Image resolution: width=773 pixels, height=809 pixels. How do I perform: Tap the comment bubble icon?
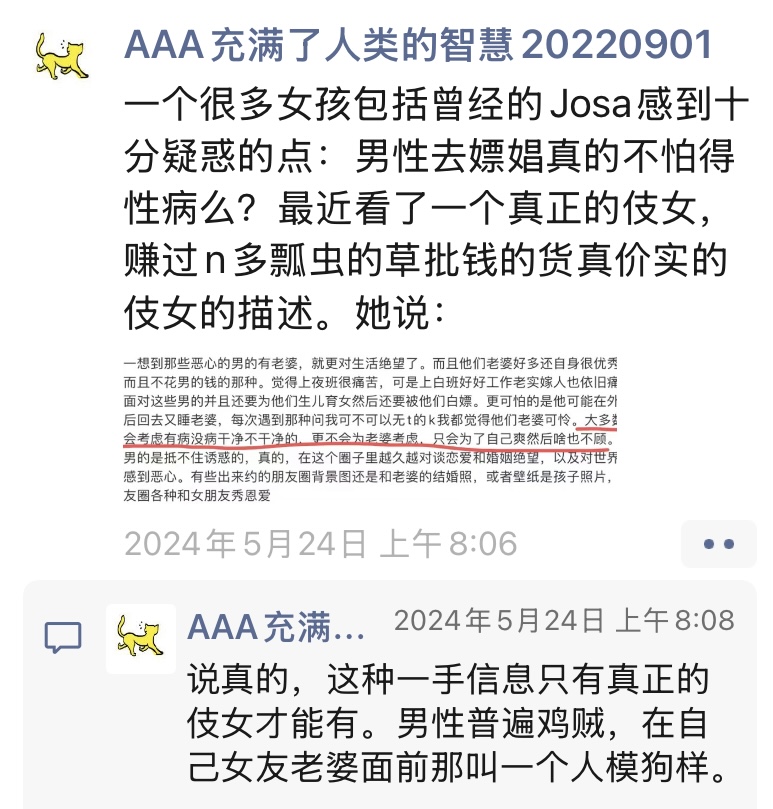(64, 636)
